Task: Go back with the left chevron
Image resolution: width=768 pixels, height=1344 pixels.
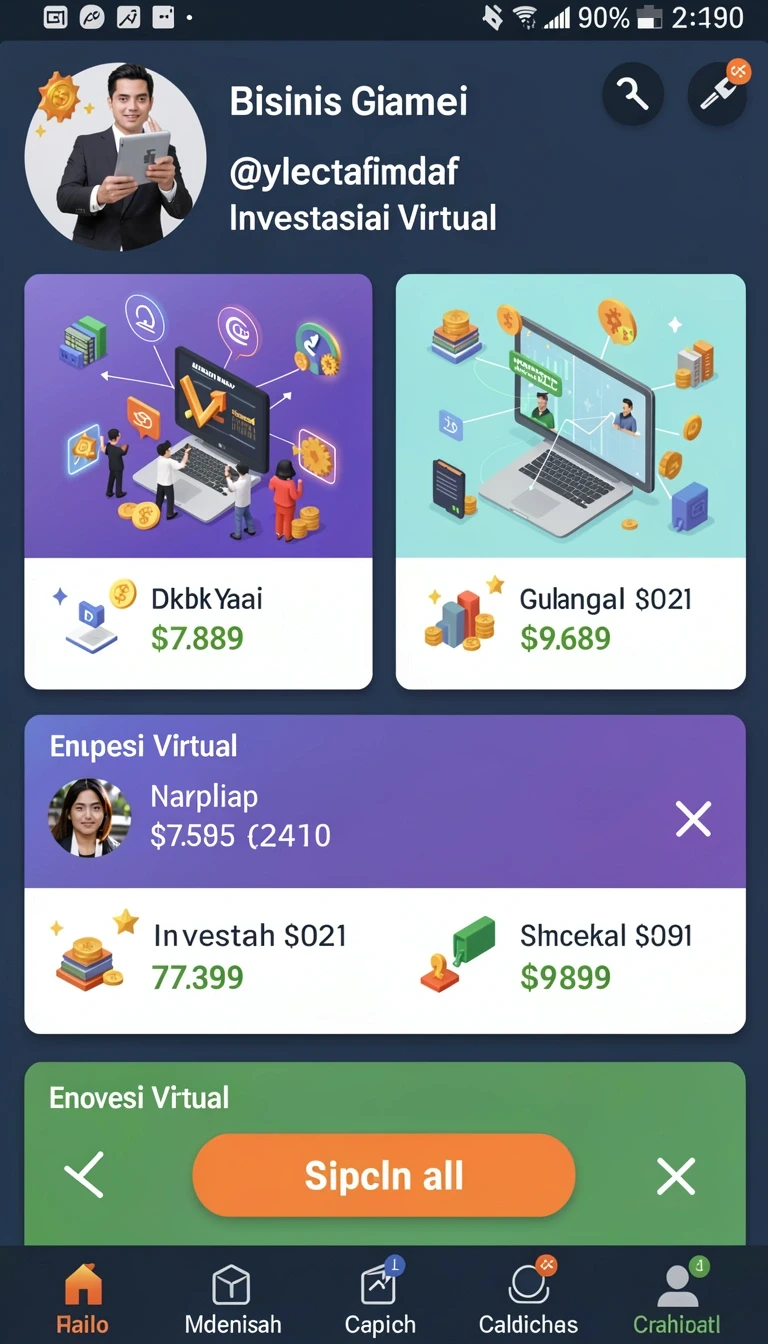Action: pos(84,1175)
